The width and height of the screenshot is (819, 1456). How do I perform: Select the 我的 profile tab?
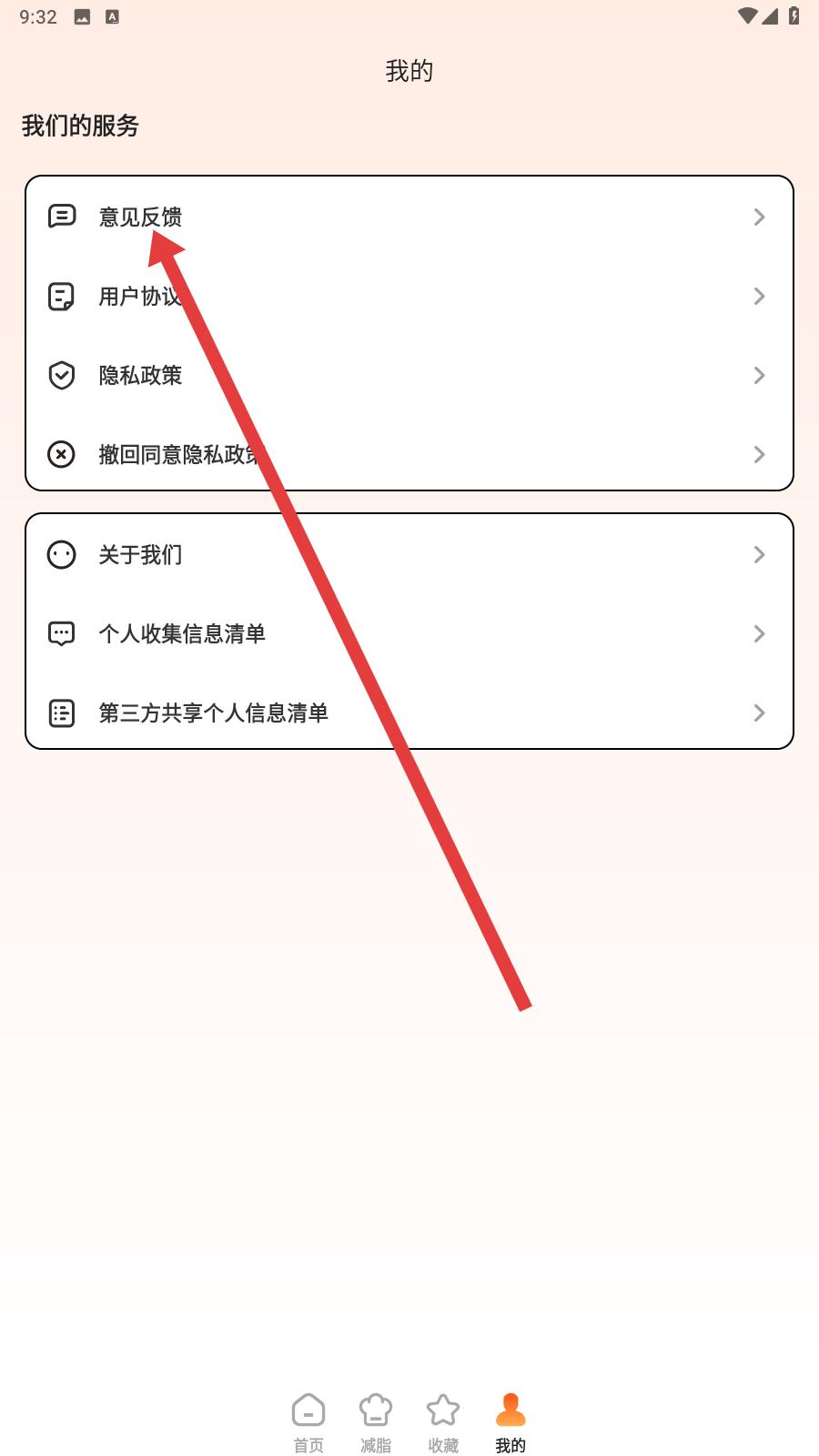[511, 1423]
